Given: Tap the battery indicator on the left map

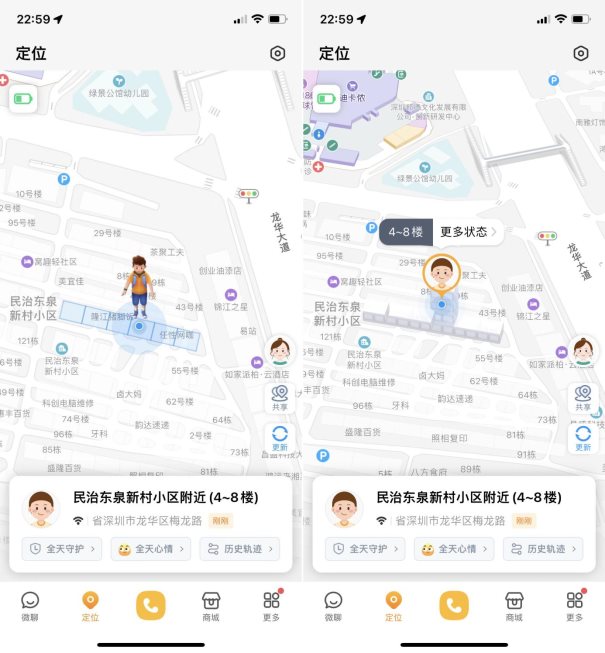Looking at the screenshot, I should pos(22,99).
